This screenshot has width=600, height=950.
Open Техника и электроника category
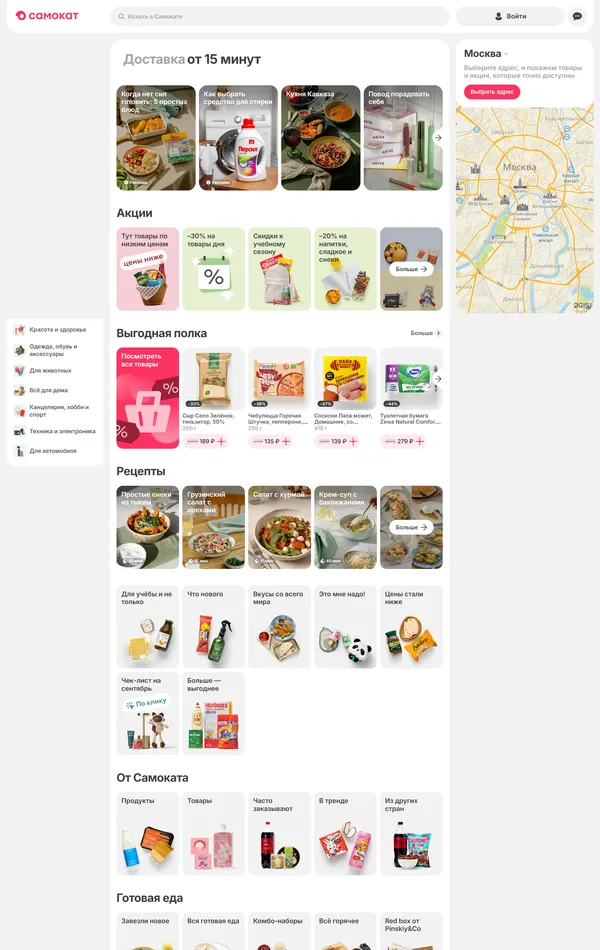(62, 432)
